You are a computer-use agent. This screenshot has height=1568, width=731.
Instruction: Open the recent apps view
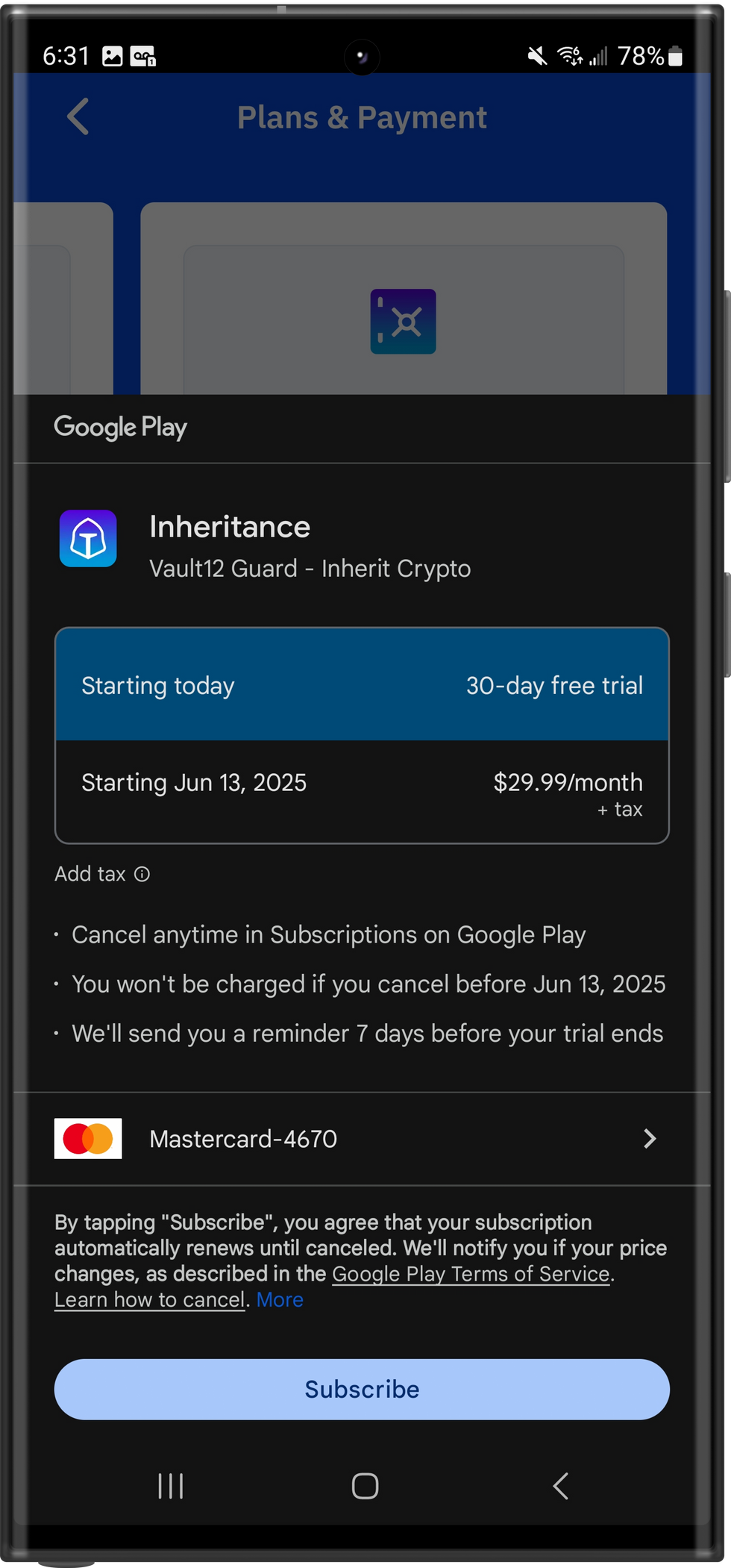click(x=170, y=1486)
